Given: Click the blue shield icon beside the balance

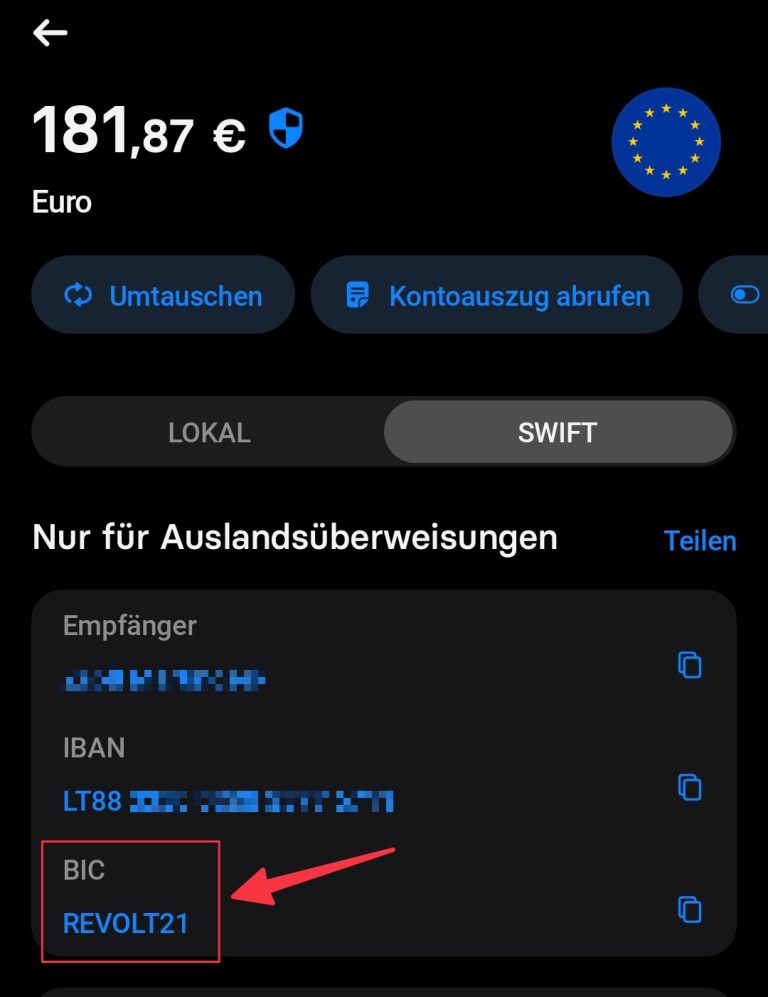Looking at the screenshot, I should click(x=285, y=130).
